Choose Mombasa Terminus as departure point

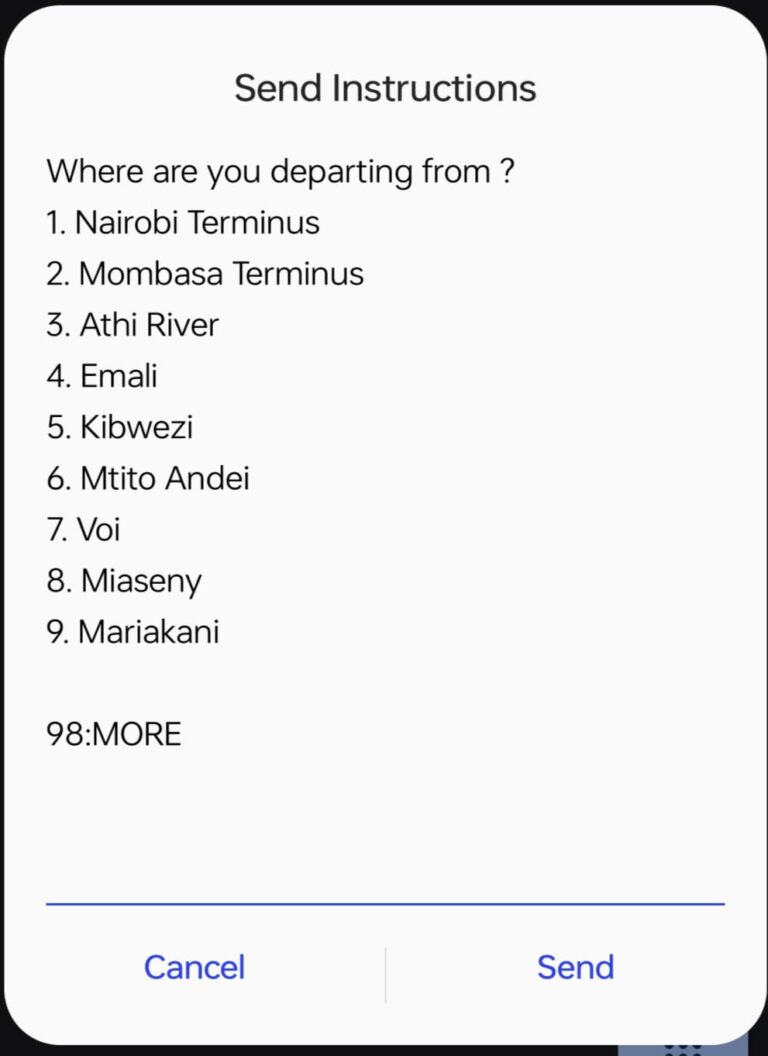point(204,273)
